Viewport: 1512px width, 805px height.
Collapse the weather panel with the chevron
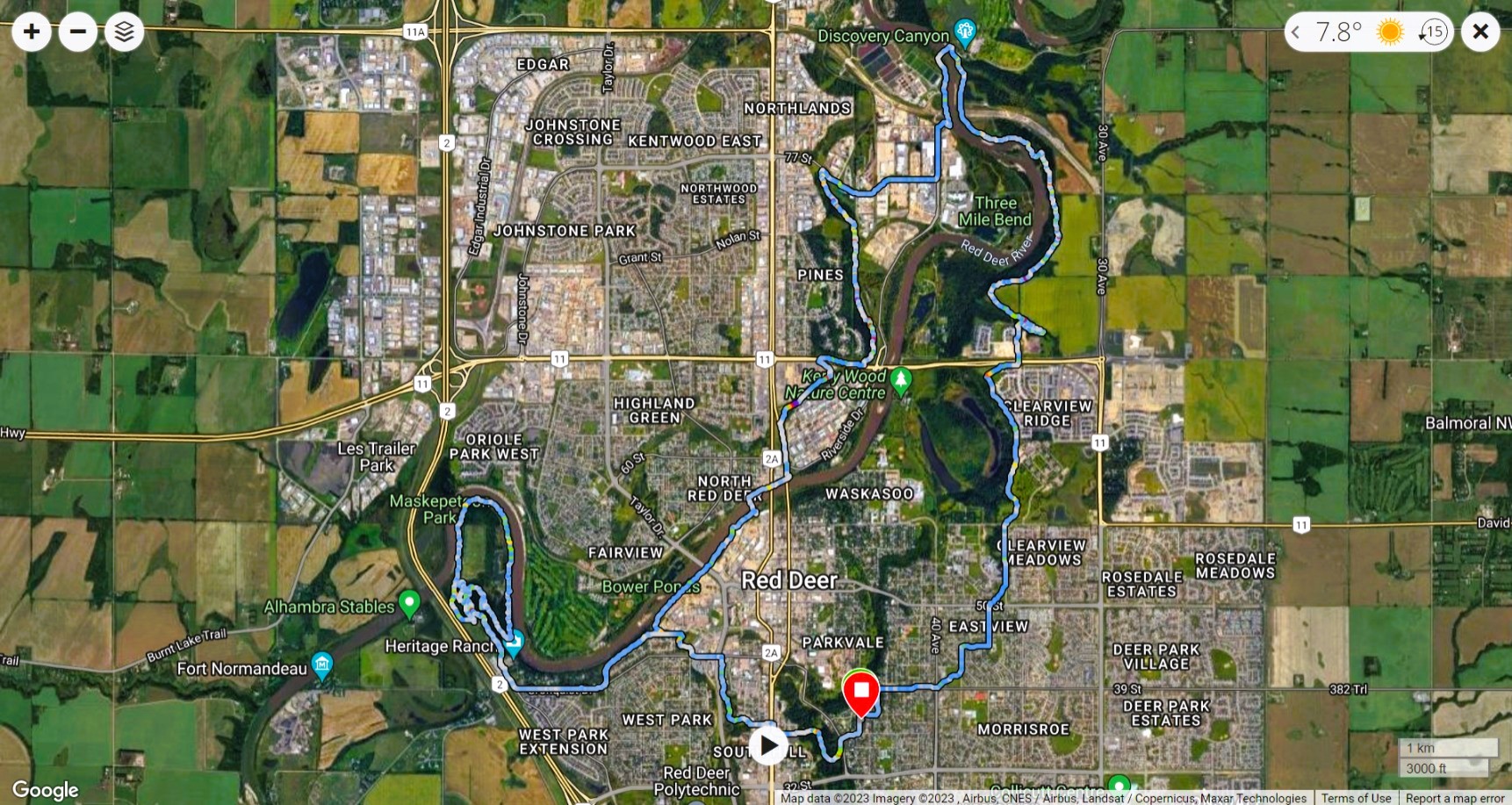(x=1295, y=32)
